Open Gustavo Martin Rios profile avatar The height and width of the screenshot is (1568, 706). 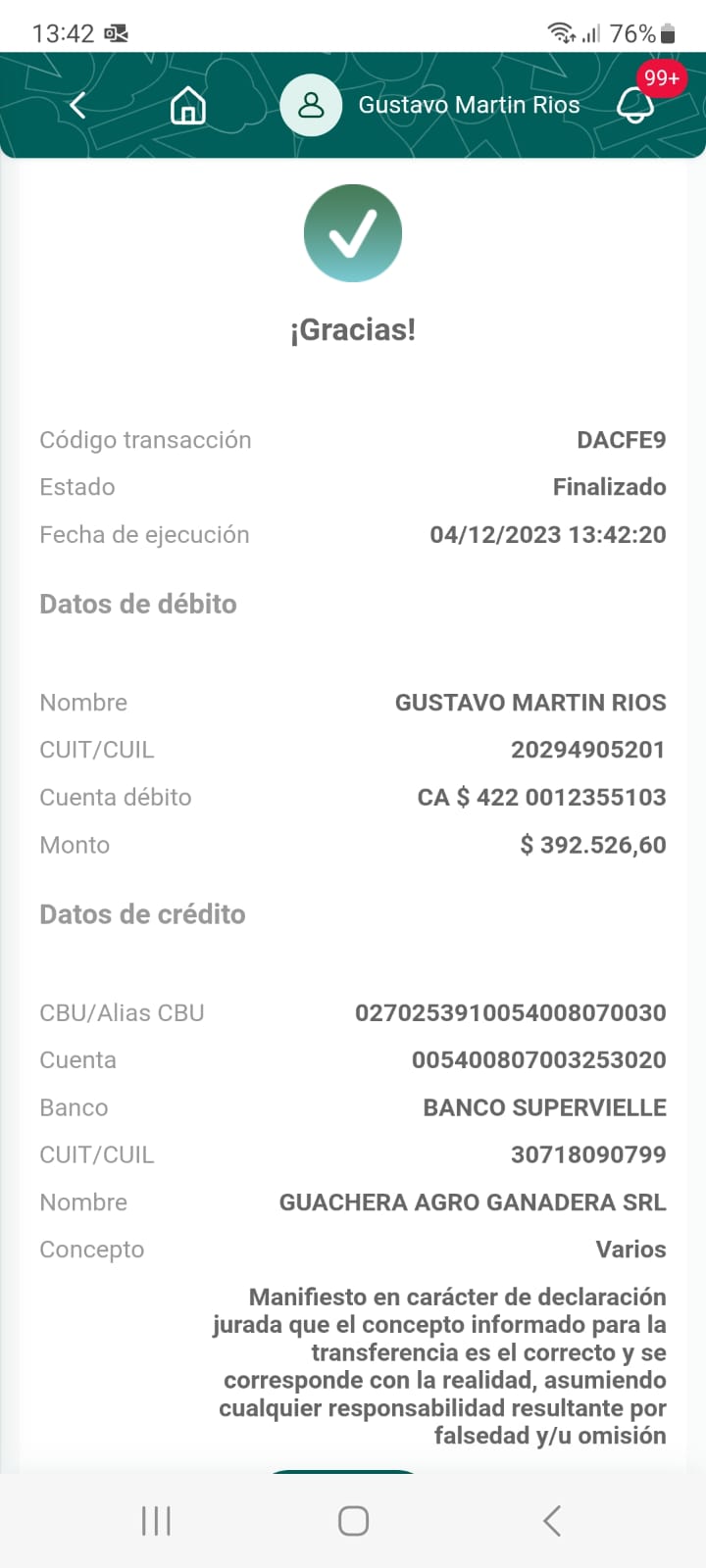click(311, 105)
